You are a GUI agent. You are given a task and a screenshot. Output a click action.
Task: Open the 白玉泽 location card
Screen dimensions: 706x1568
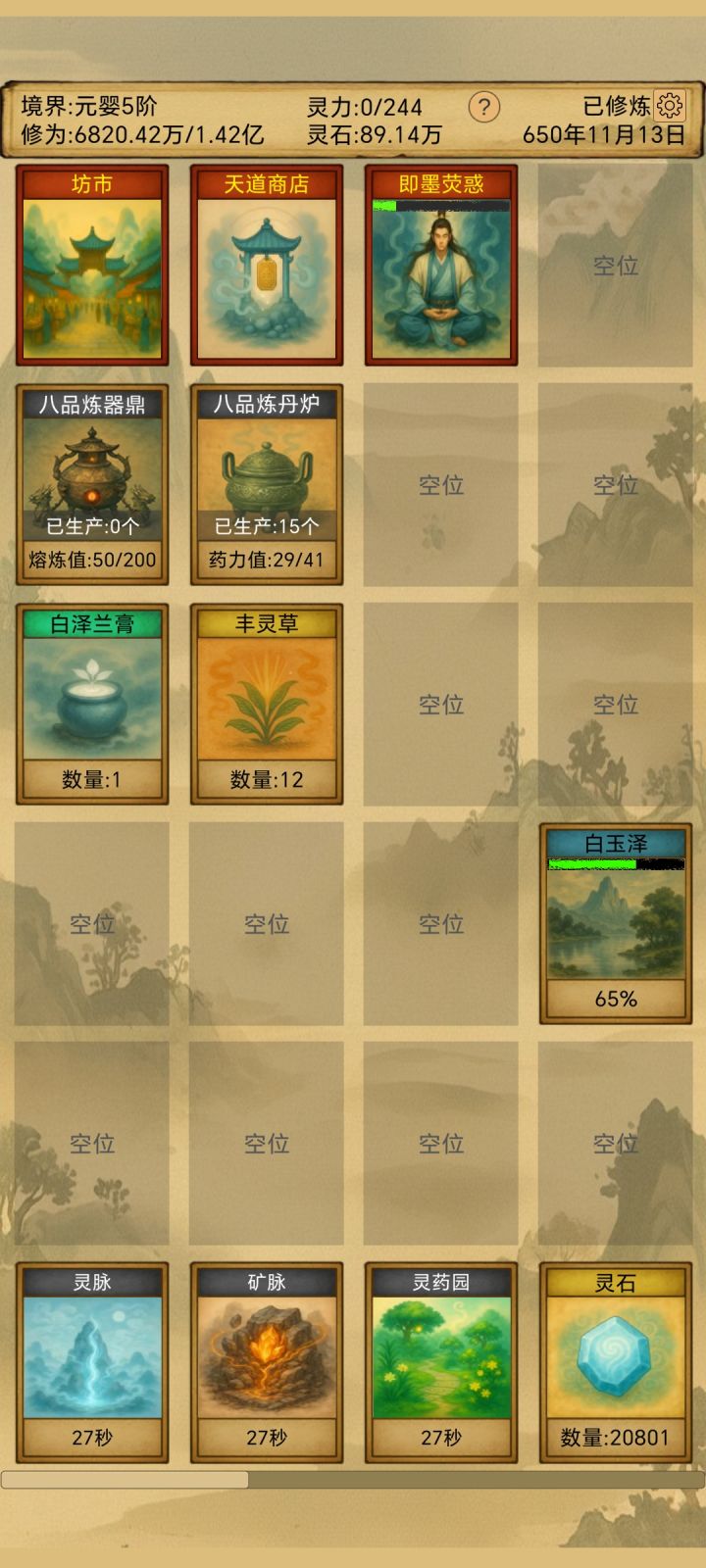(614, 919)
